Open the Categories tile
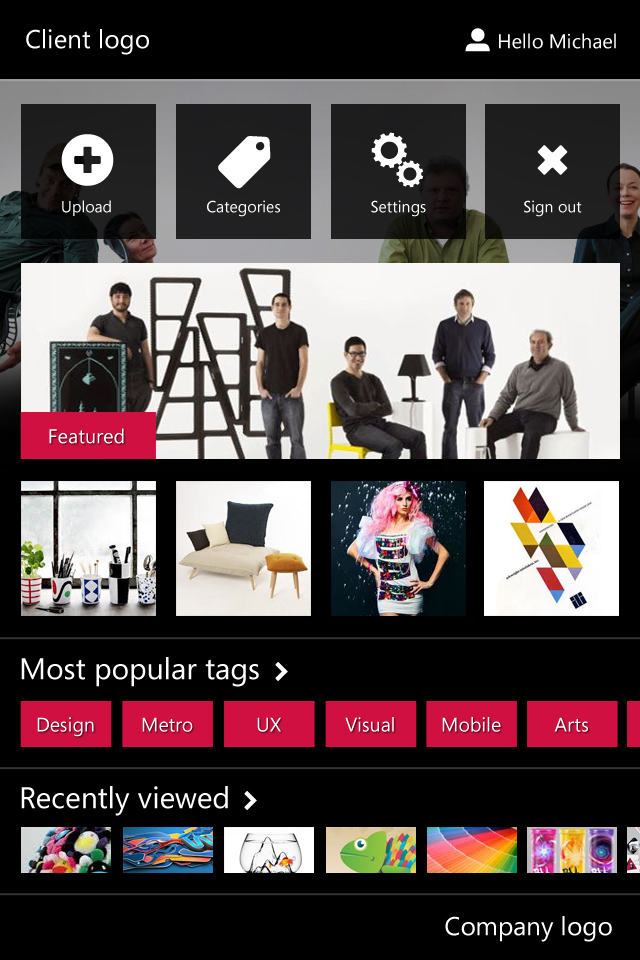The image size is (640, 960). pyautogui.click(x=243, y=171)
